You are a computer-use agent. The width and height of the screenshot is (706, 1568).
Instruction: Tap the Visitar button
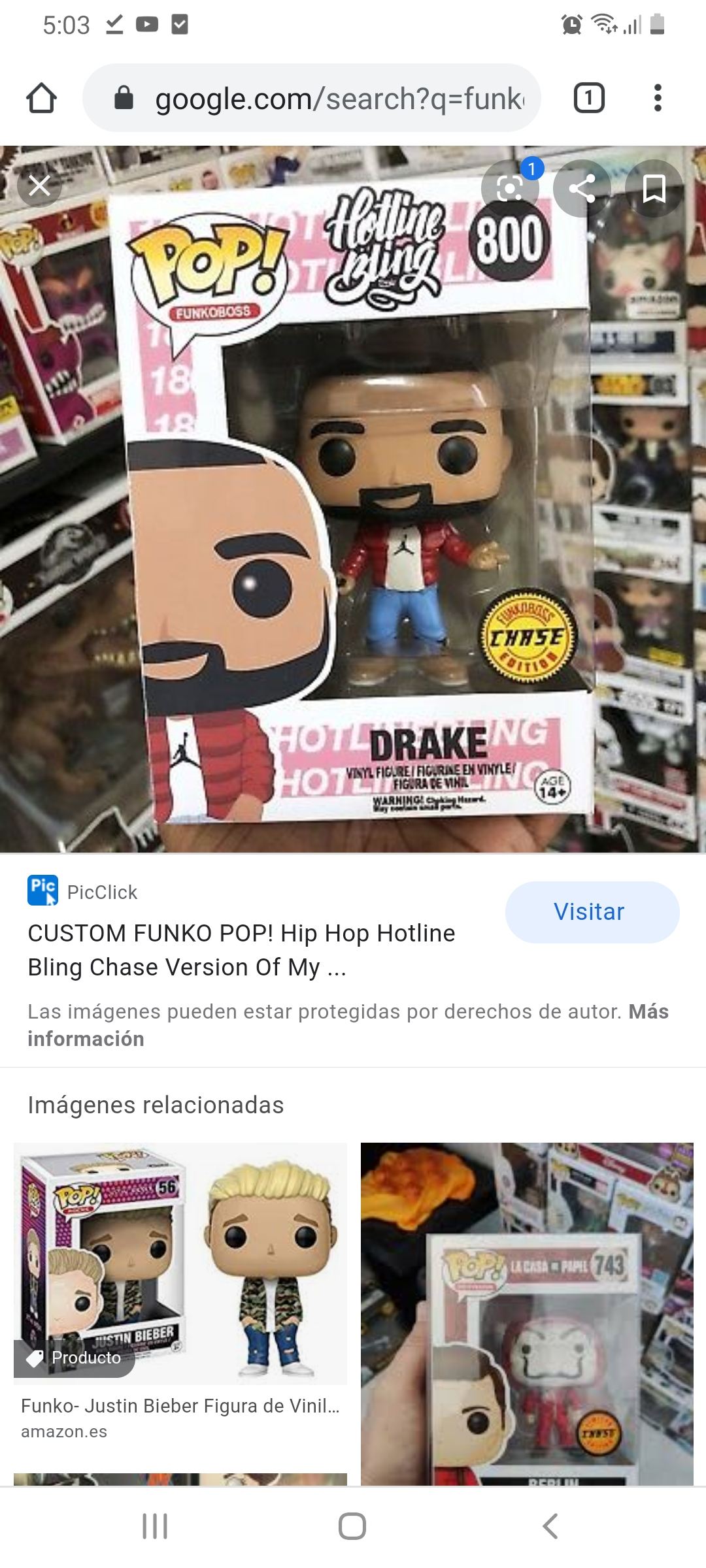592,911
